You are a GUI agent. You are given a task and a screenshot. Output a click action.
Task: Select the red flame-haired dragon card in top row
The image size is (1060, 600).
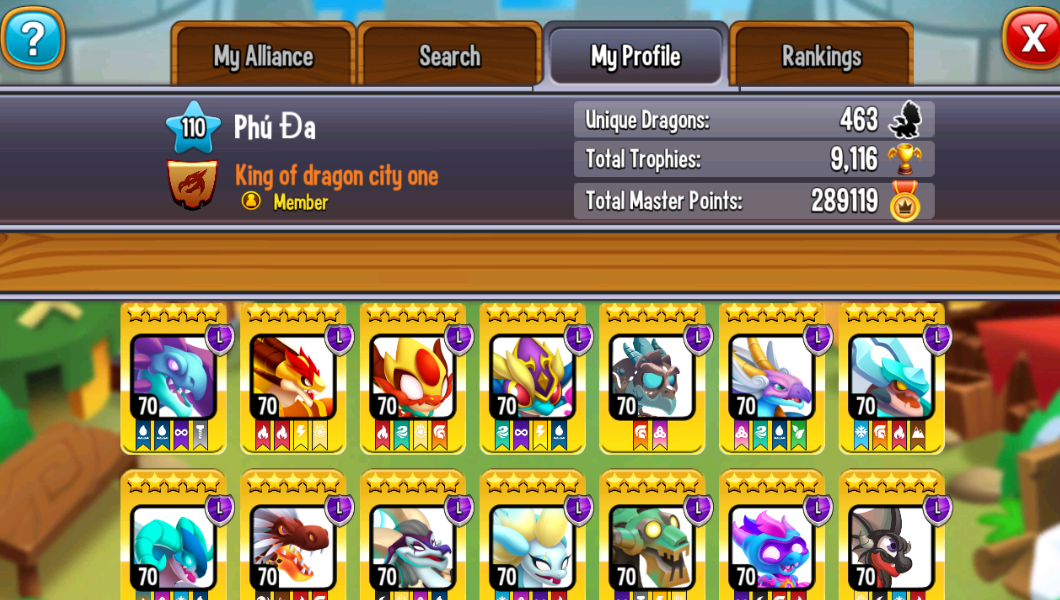click(x=293, y=378)
